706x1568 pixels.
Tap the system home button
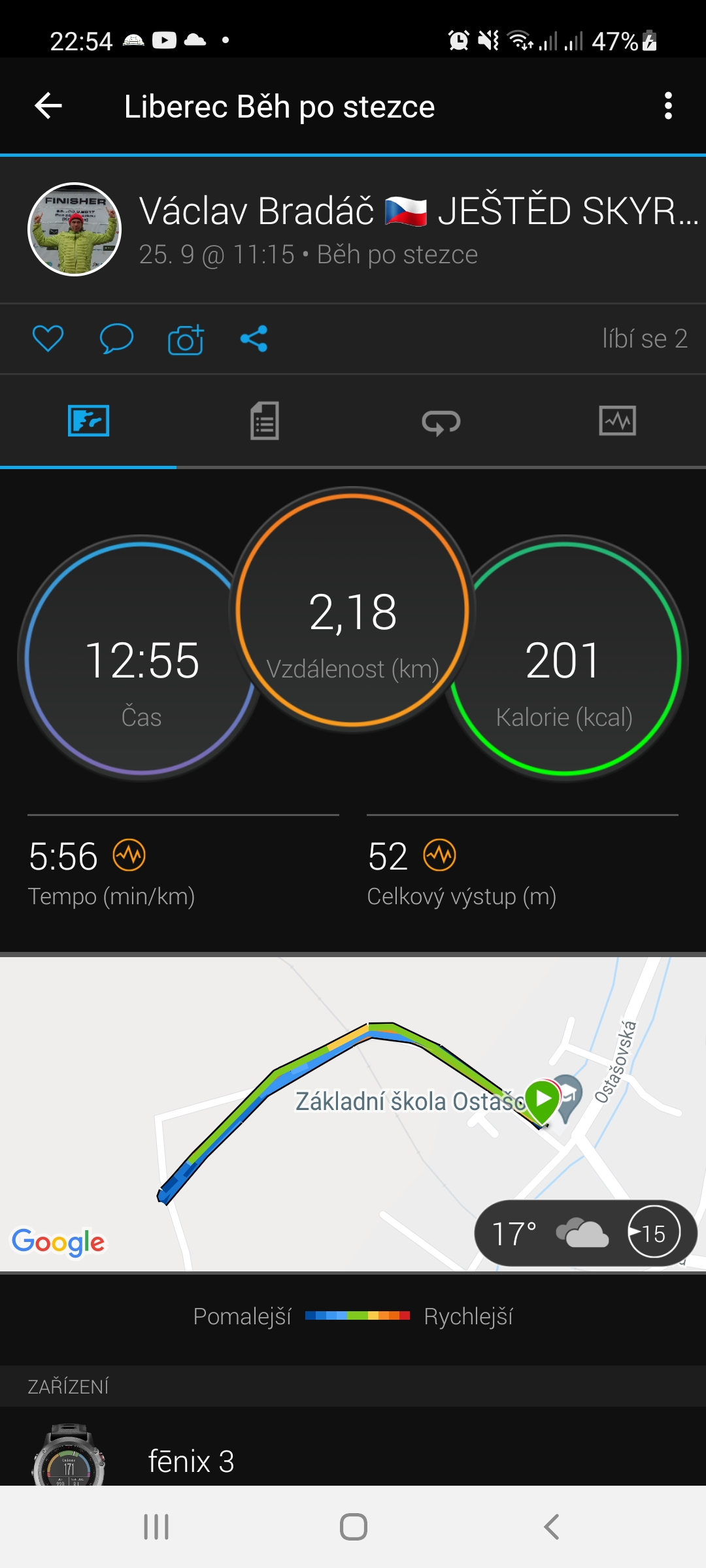tap(354, 1527)
